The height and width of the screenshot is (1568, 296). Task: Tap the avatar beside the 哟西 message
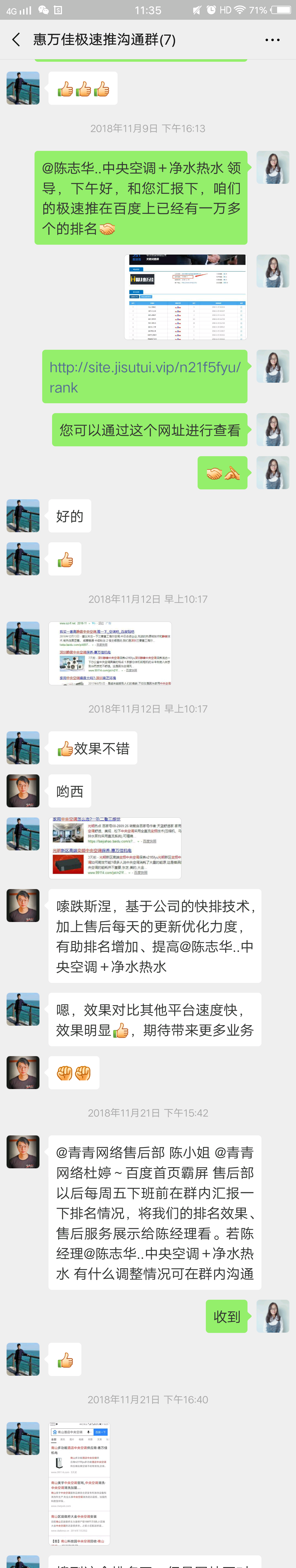click(23, 791)
